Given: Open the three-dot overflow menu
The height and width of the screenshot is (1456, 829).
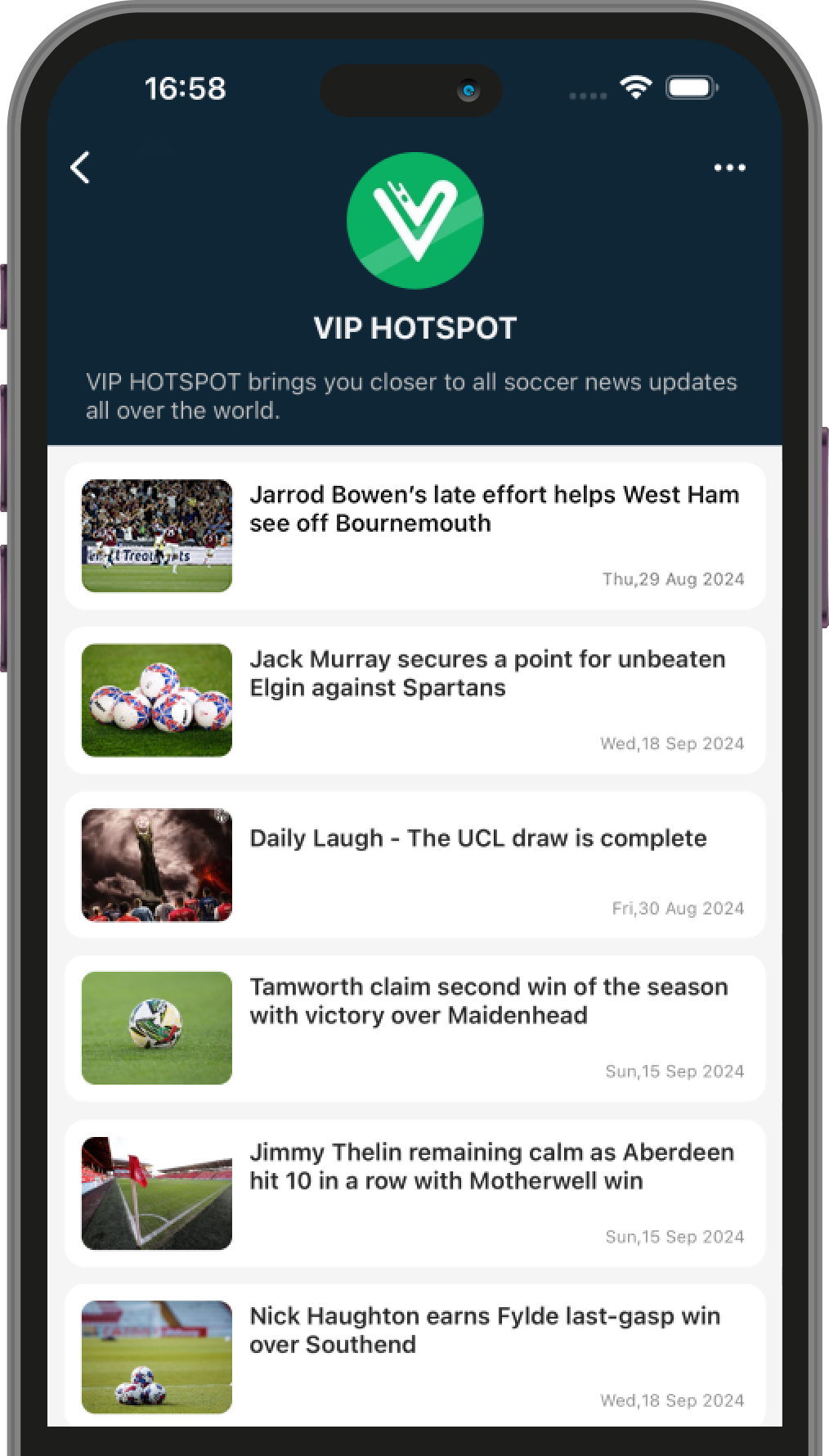Looking at the screenshot, I should pos(729,168).
